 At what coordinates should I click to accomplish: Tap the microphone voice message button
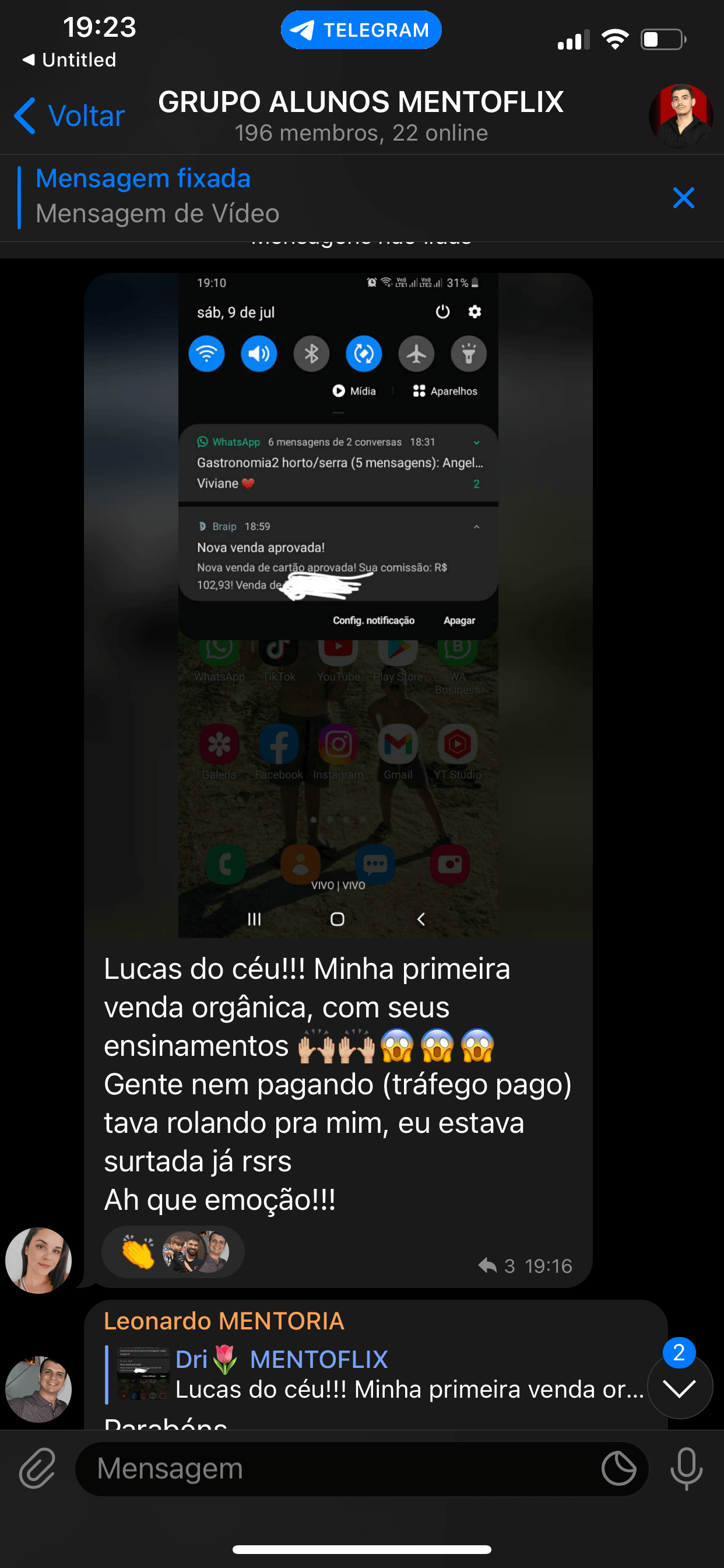click(686, 1468)
